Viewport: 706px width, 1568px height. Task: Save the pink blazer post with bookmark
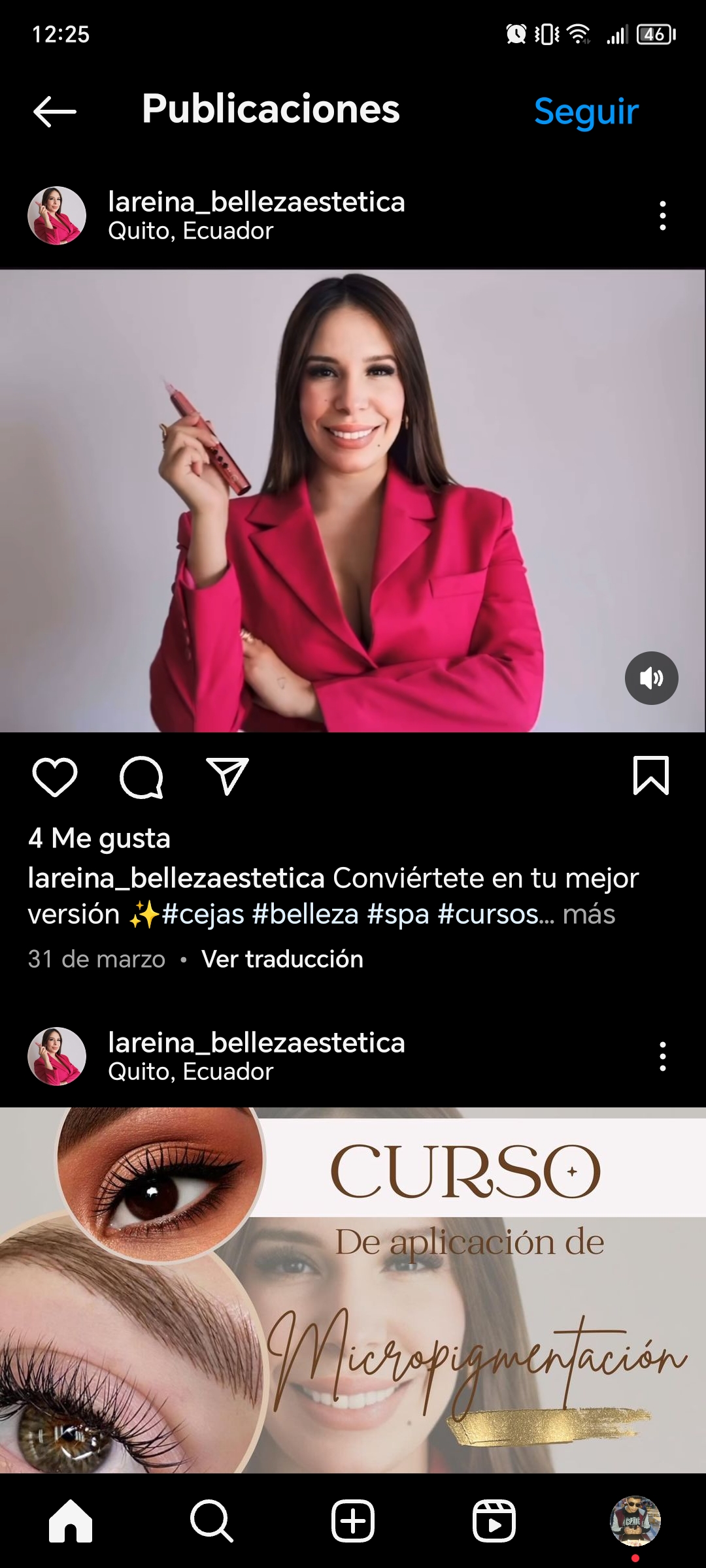pos(651,776)
